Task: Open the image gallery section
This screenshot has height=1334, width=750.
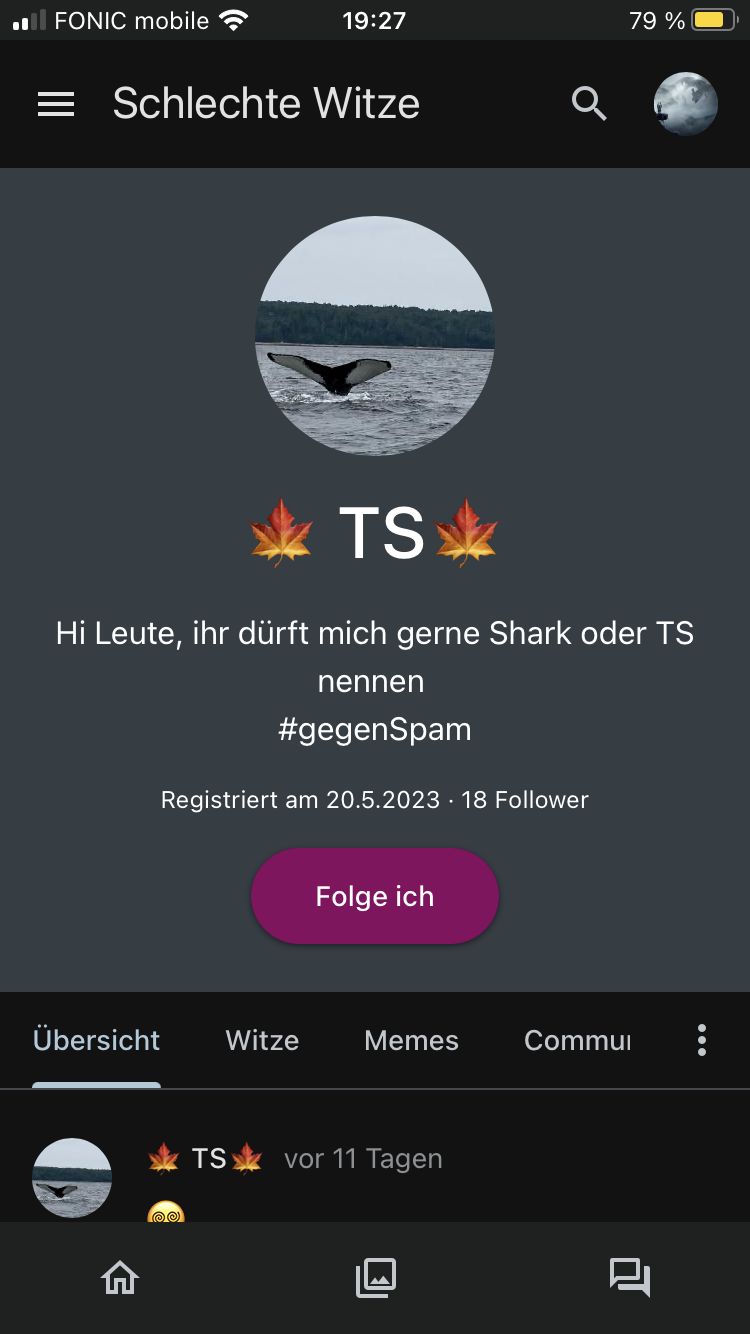Action: (x=376, y=1277)
